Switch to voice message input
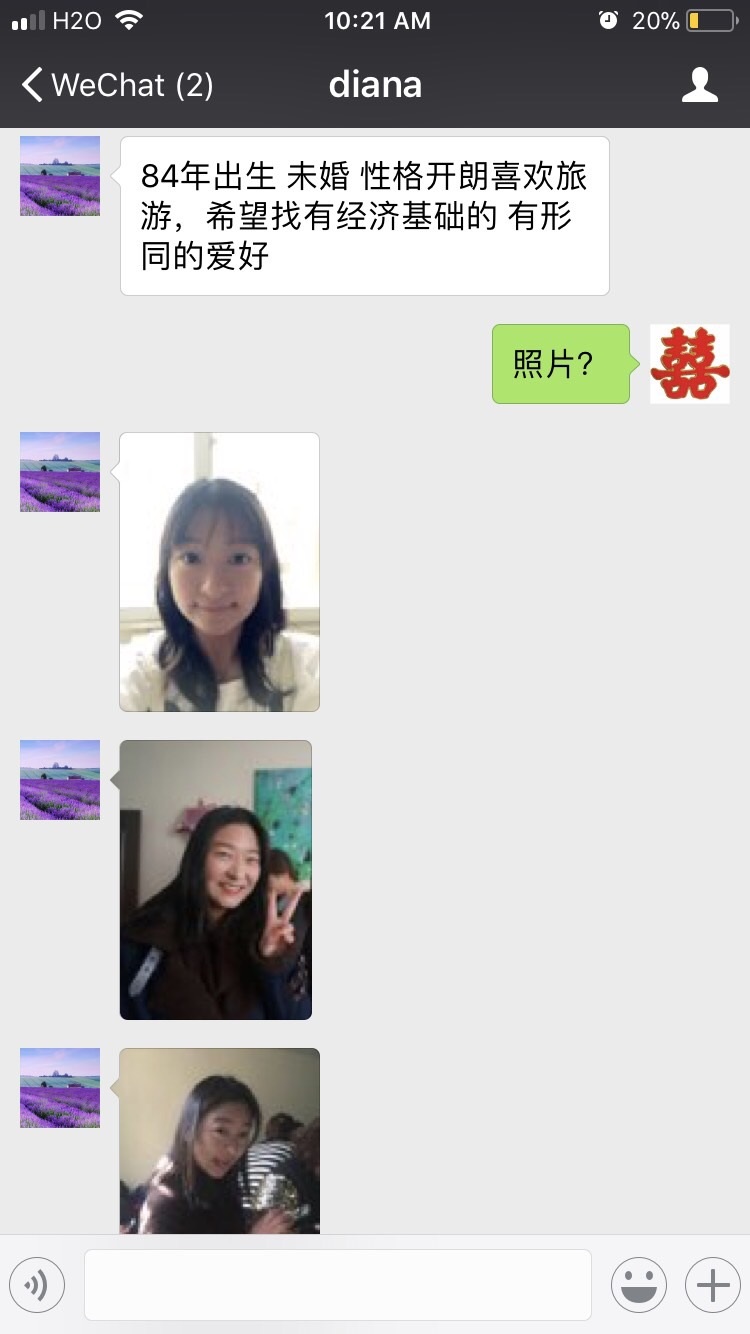The height and width of the screenshot is (1334, 750). coord(37,1285)
